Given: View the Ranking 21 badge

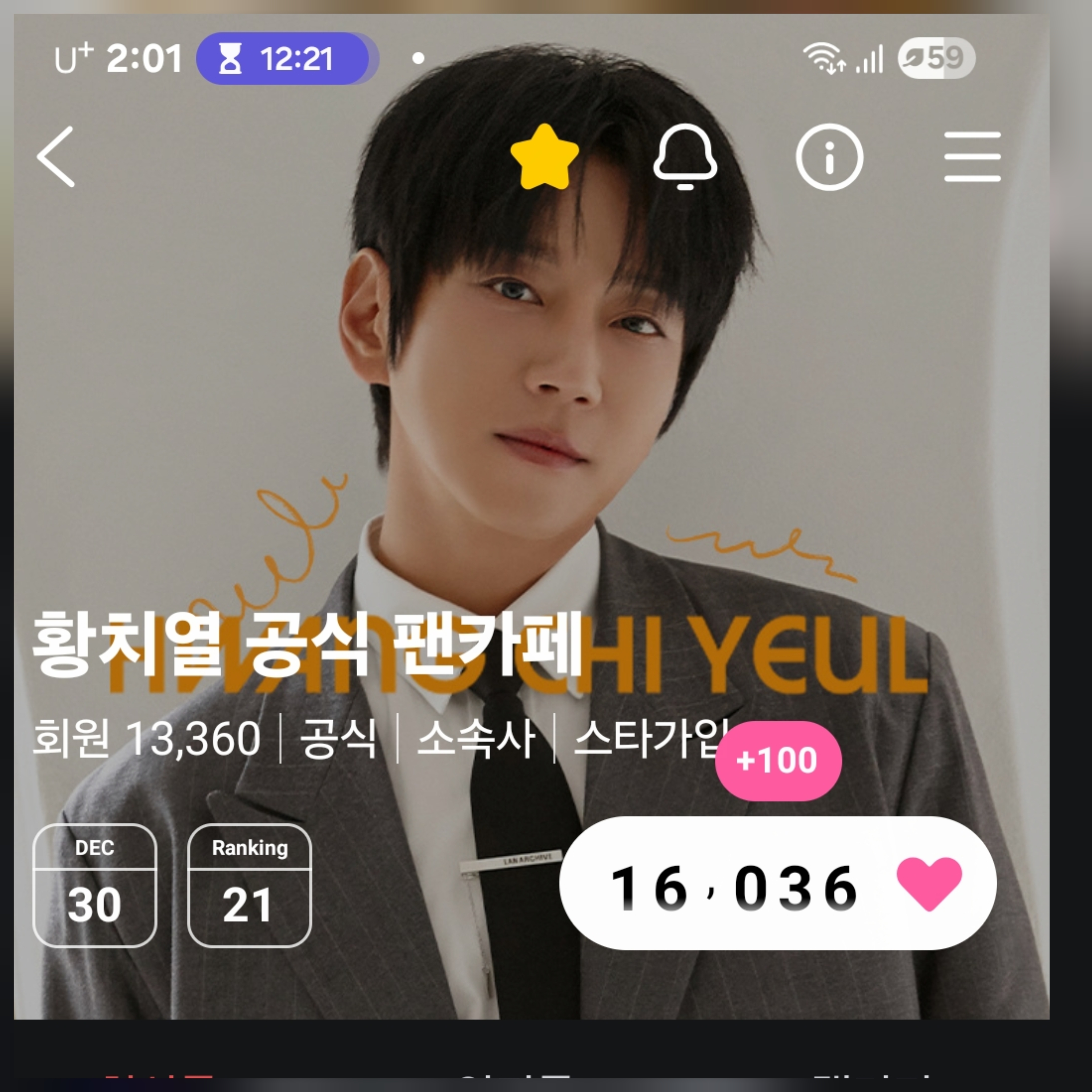Looking at the screenshot, I should 249,885.
